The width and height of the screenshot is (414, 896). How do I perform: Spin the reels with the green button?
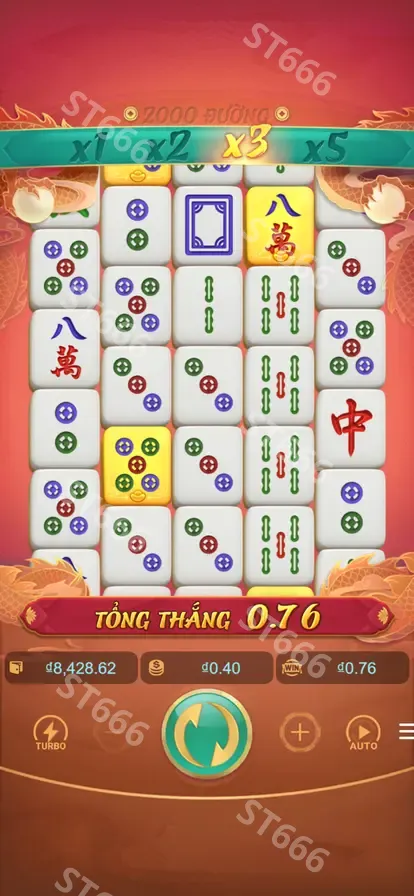[207, 733]
